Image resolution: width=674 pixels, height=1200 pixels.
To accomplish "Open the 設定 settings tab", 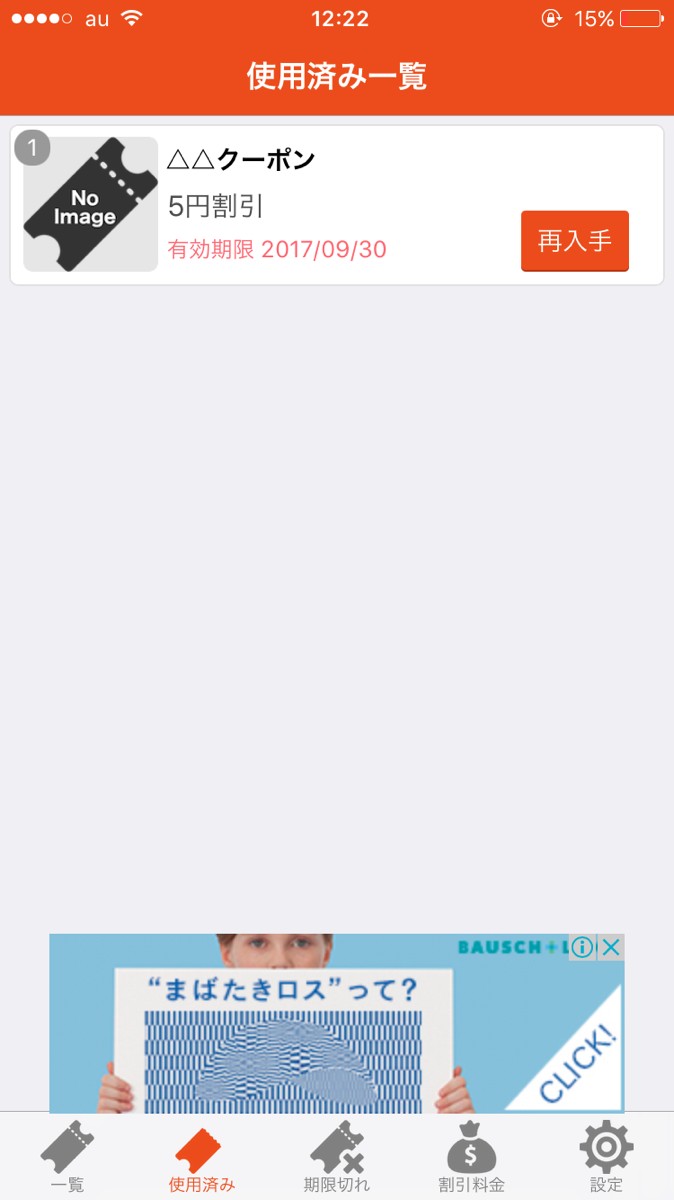I will point(606,1158).
